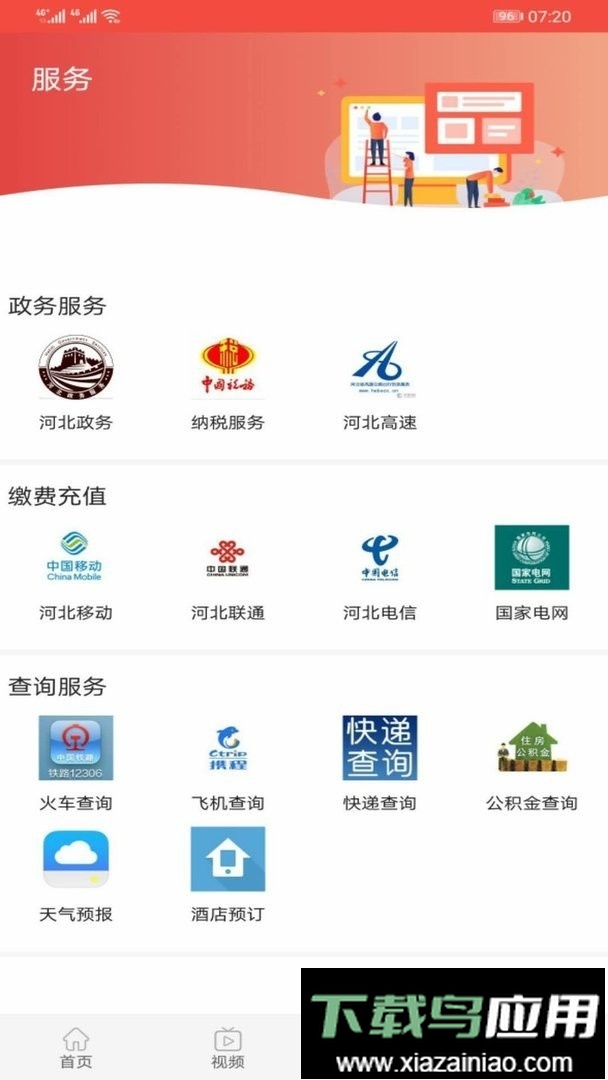Viewport: 608px width, 1080px height.
Task: Switch to the 视频 video tab
Action: coord(228,1047)
